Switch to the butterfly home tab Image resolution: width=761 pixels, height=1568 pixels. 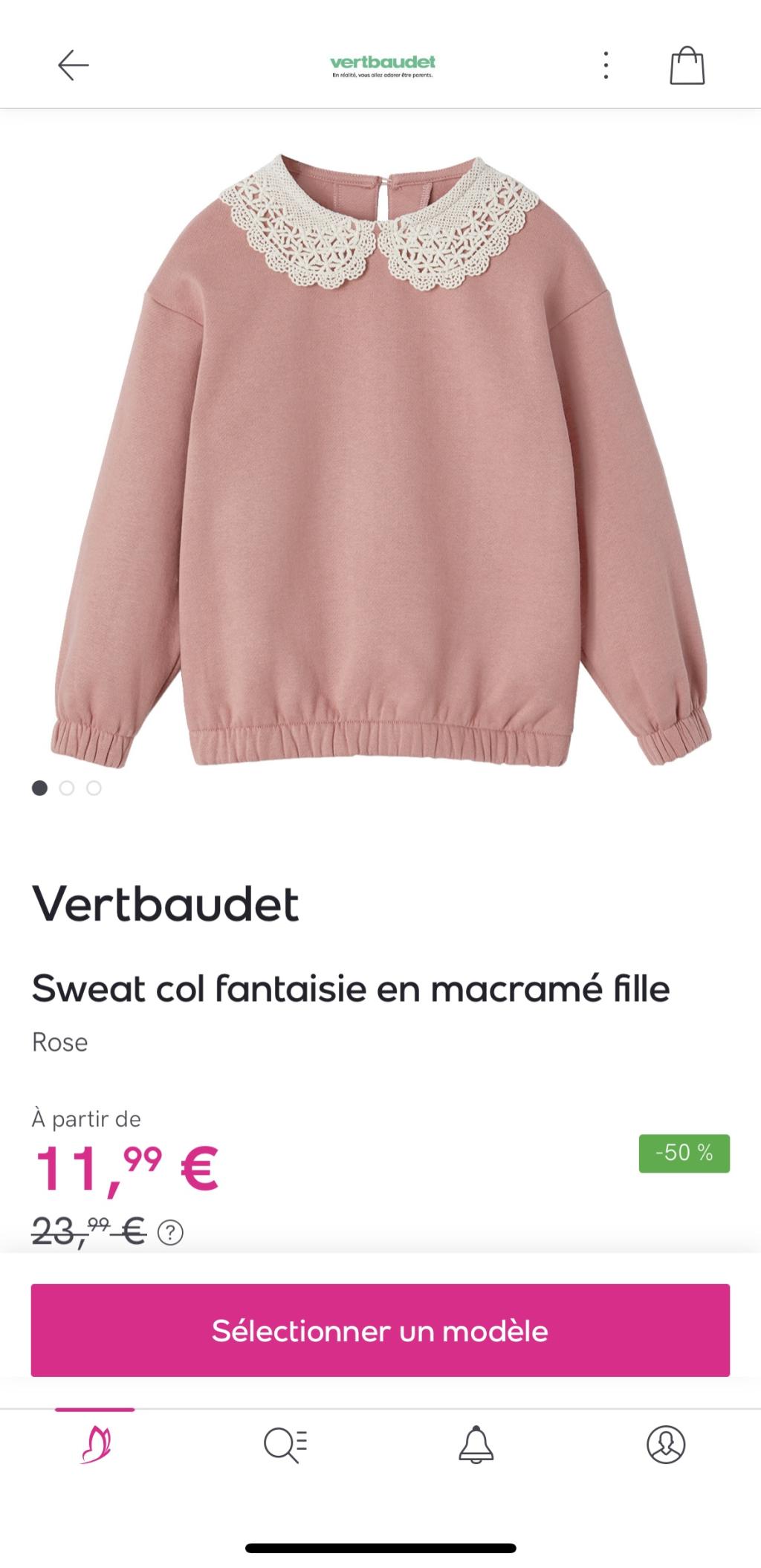click(96, 1445)
